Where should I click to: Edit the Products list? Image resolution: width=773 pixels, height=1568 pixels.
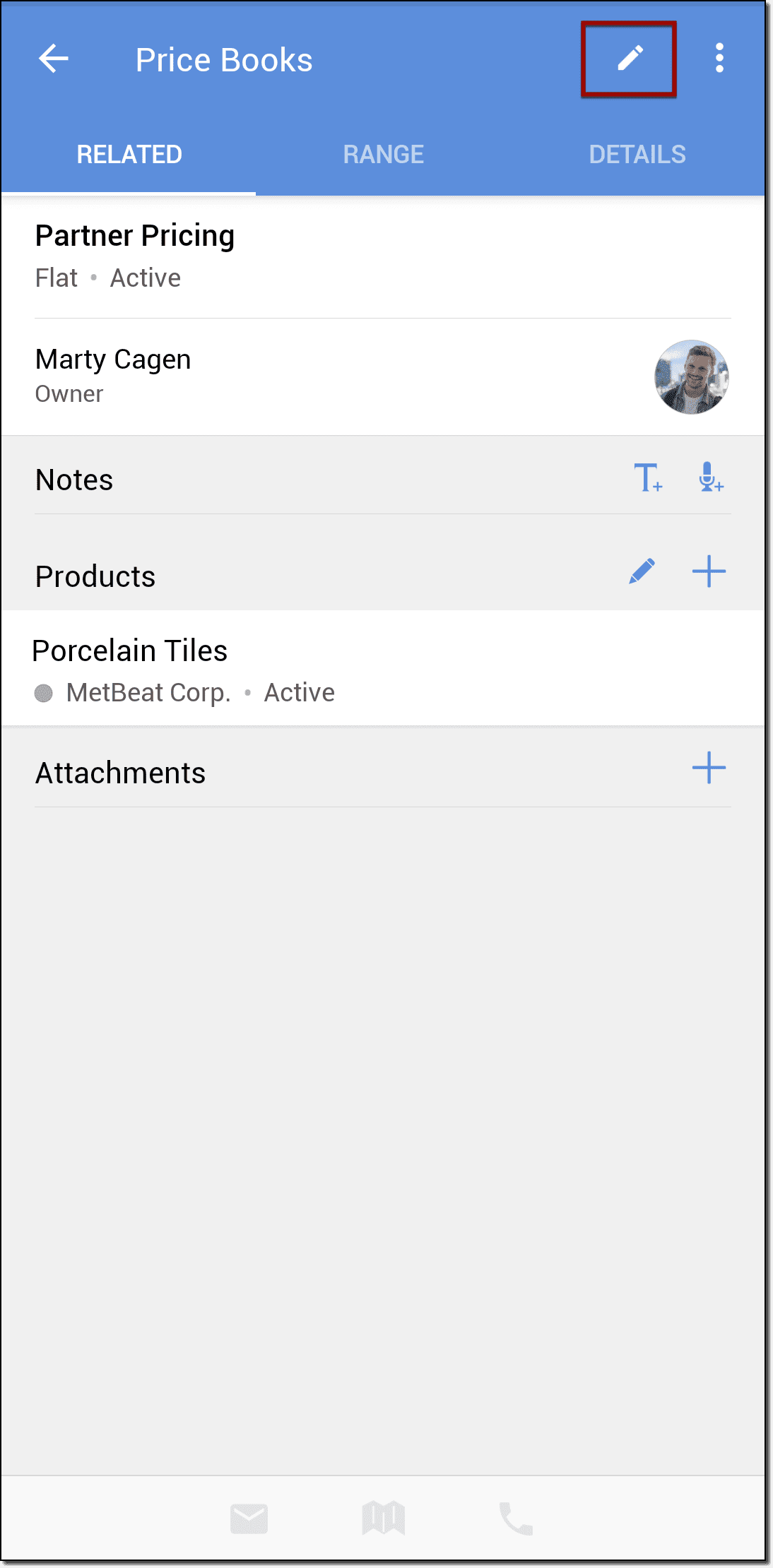642,571
